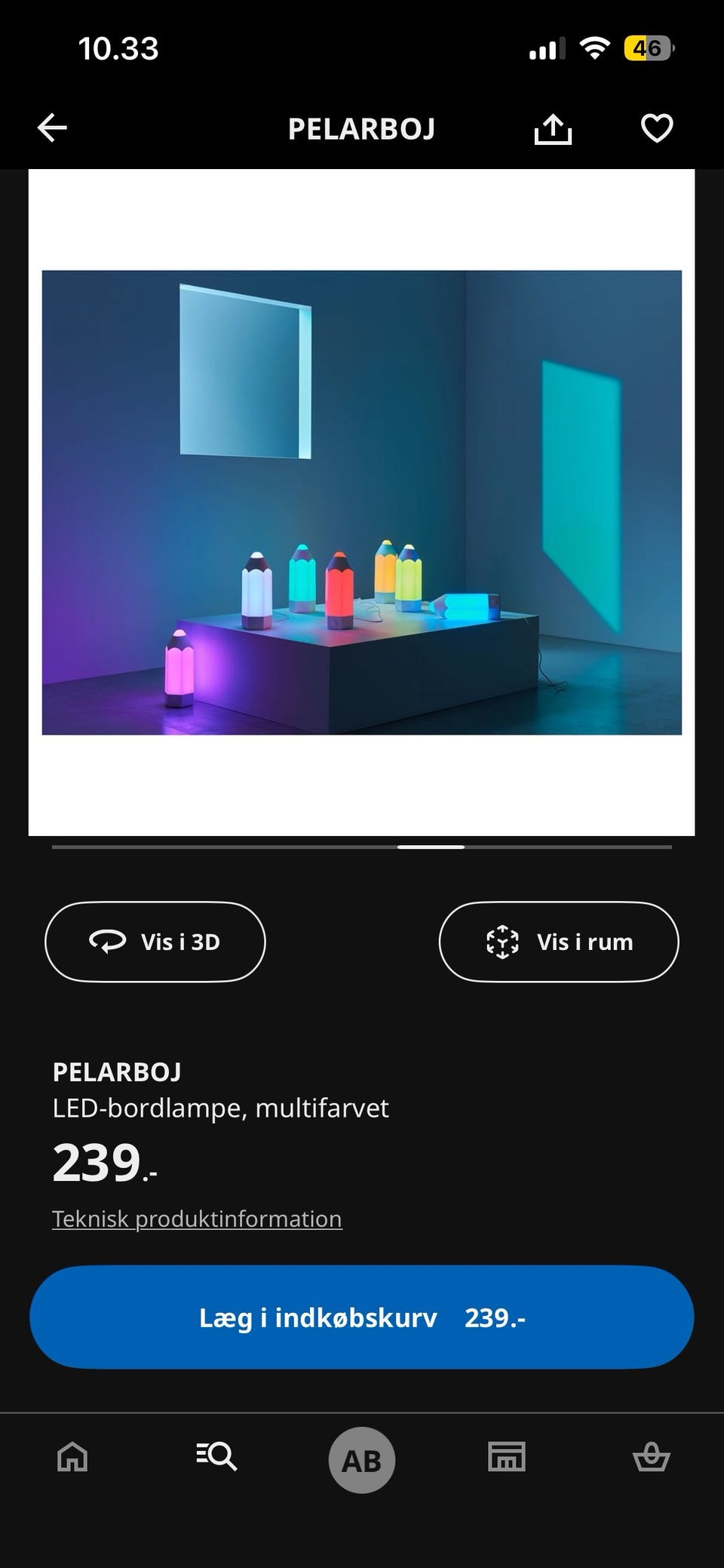724x1568 pixels.
Task: Tap the AR cube icon beside Vis i rum
Action: pos(501,941)
